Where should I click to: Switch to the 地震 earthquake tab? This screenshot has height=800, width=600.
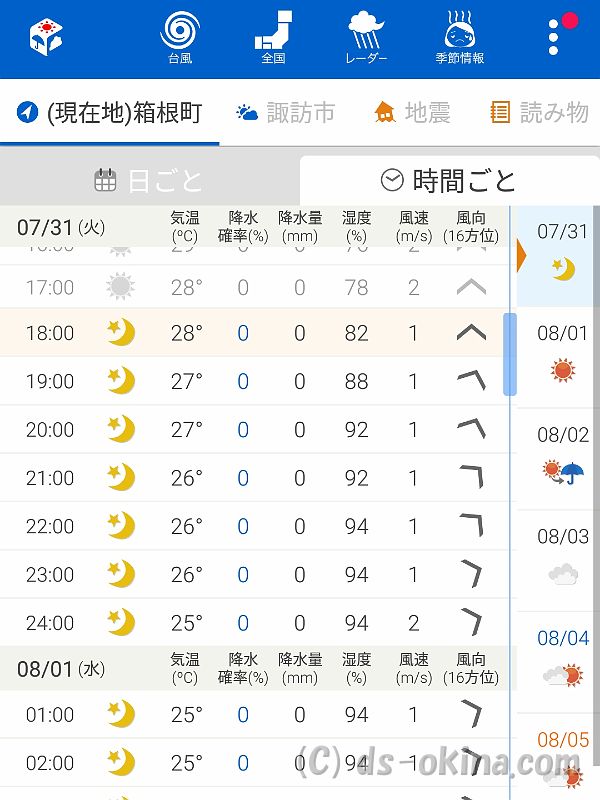[412, 113]
